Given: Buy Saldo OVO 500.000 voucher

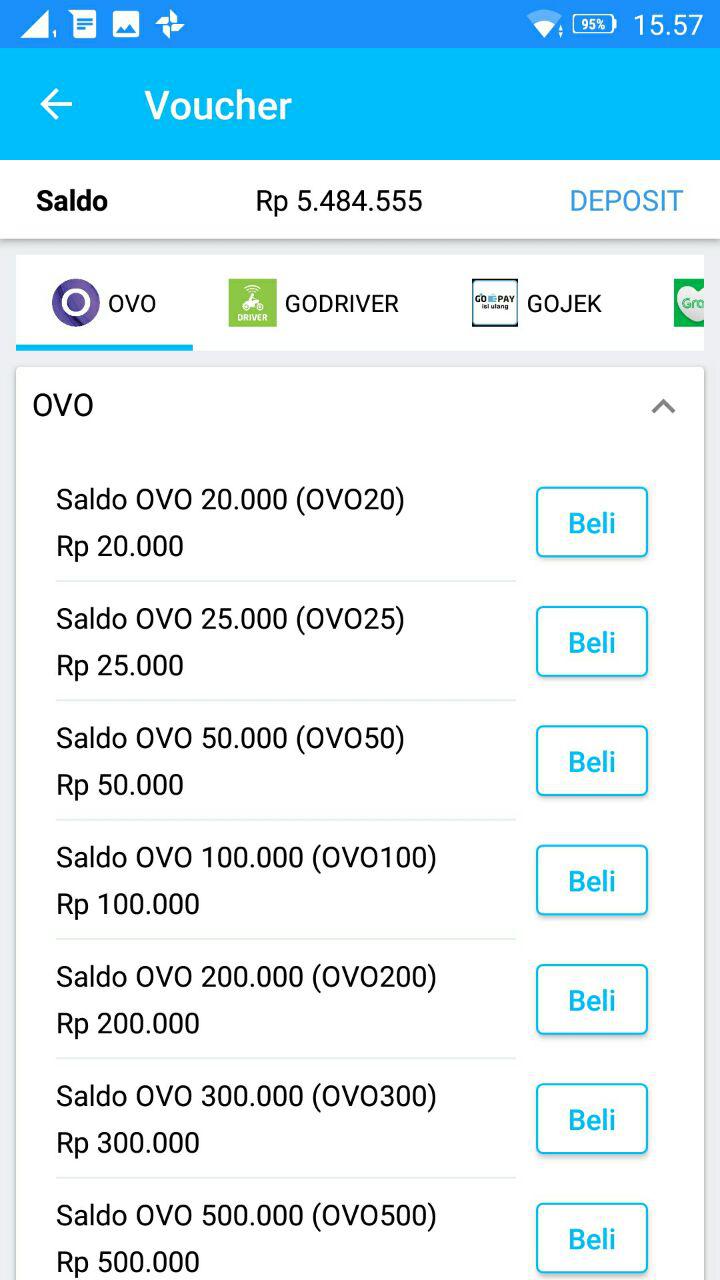Looking at the screenshot, I should point(591,1238).
